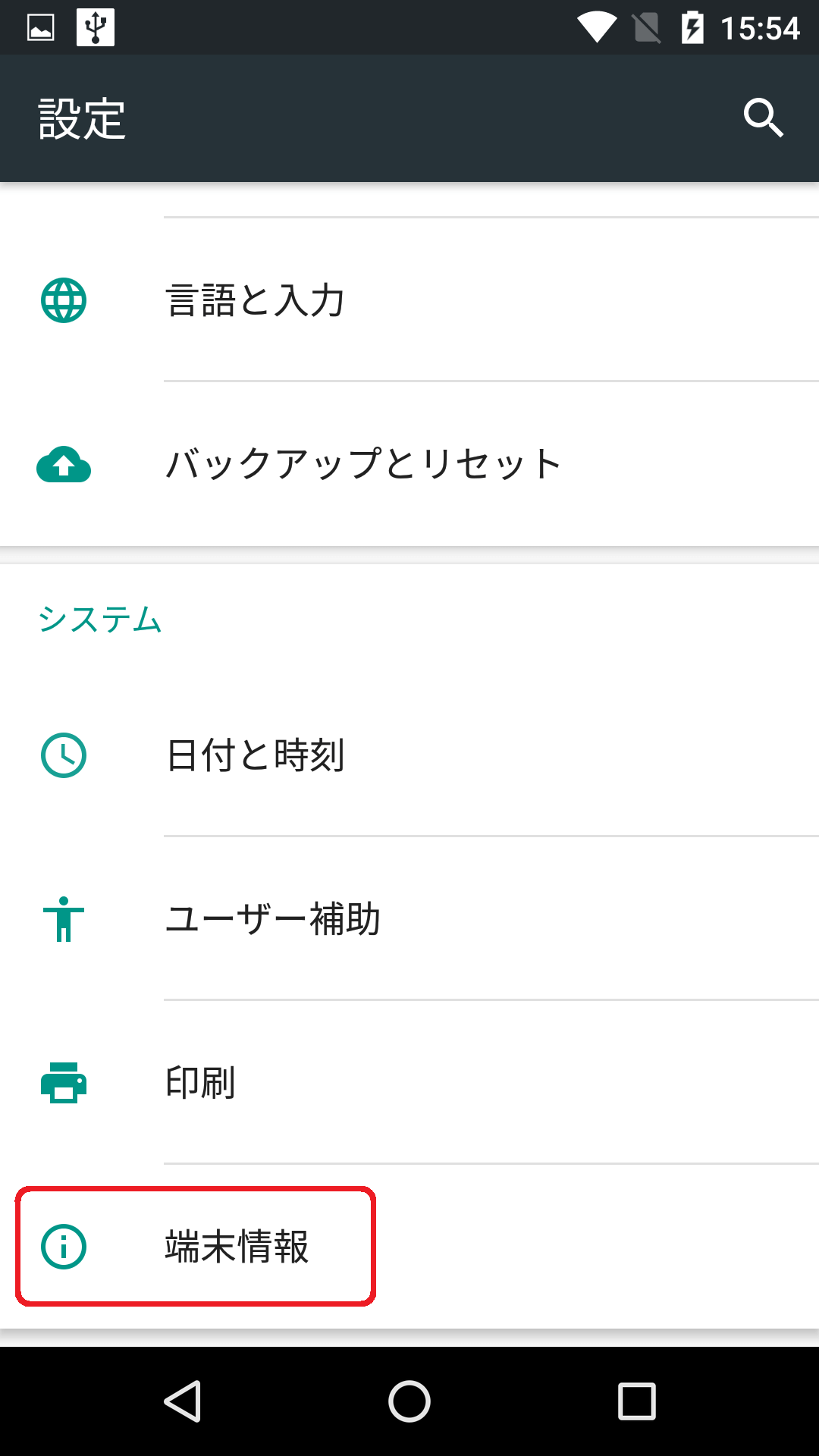Go back with the navigation bar back button
Screen dimensions: 819x1456
click(182, 1401)
